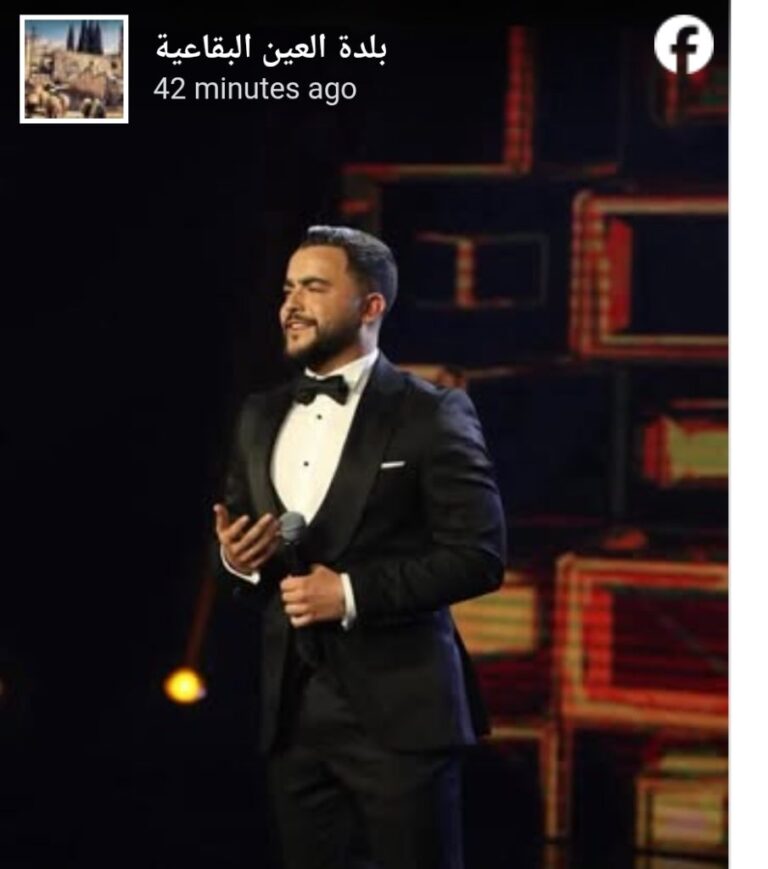Screen dimensions: 768x869
Task: Open the بلدة العين البقاعية page avatar
Action: [74, 69]
